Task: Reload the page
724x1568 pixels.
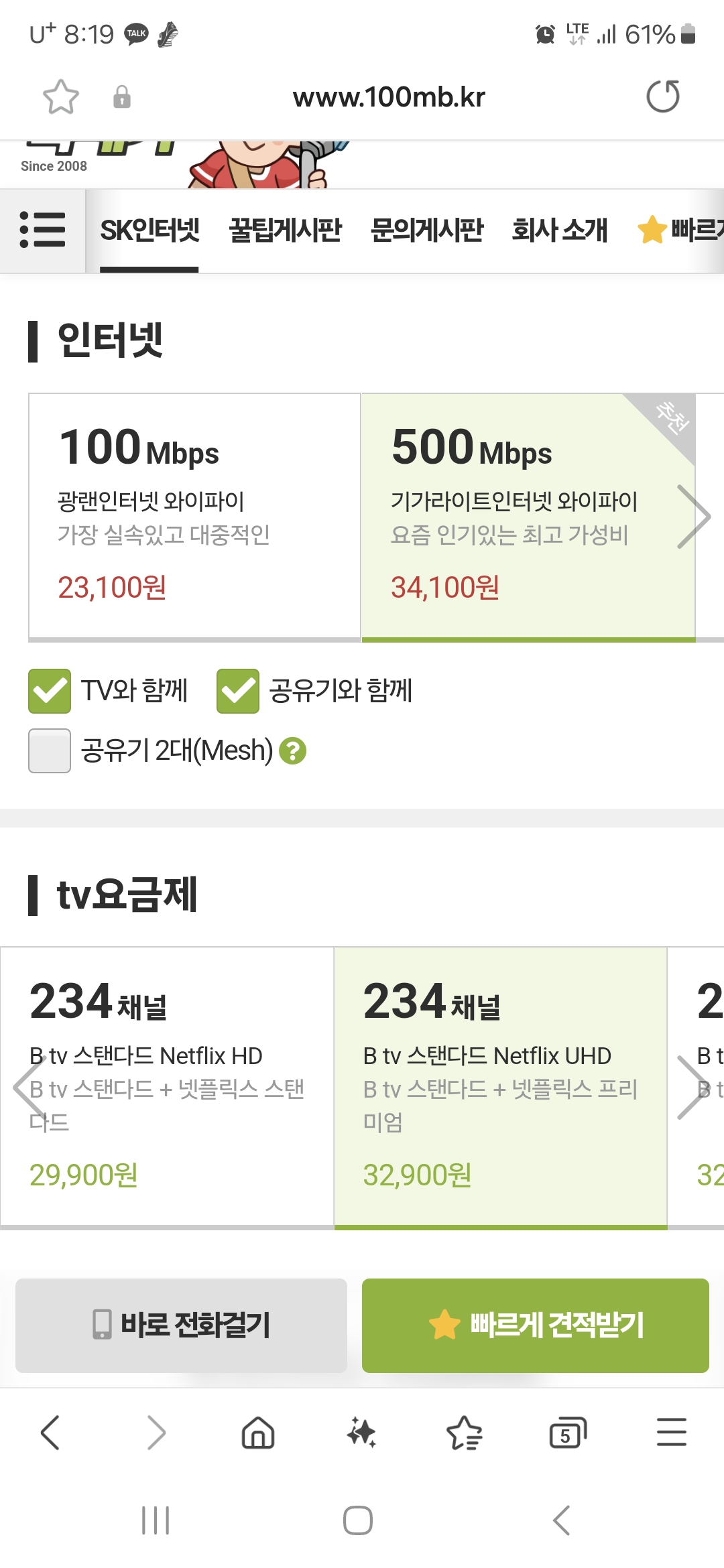Action: pos(663,96)
